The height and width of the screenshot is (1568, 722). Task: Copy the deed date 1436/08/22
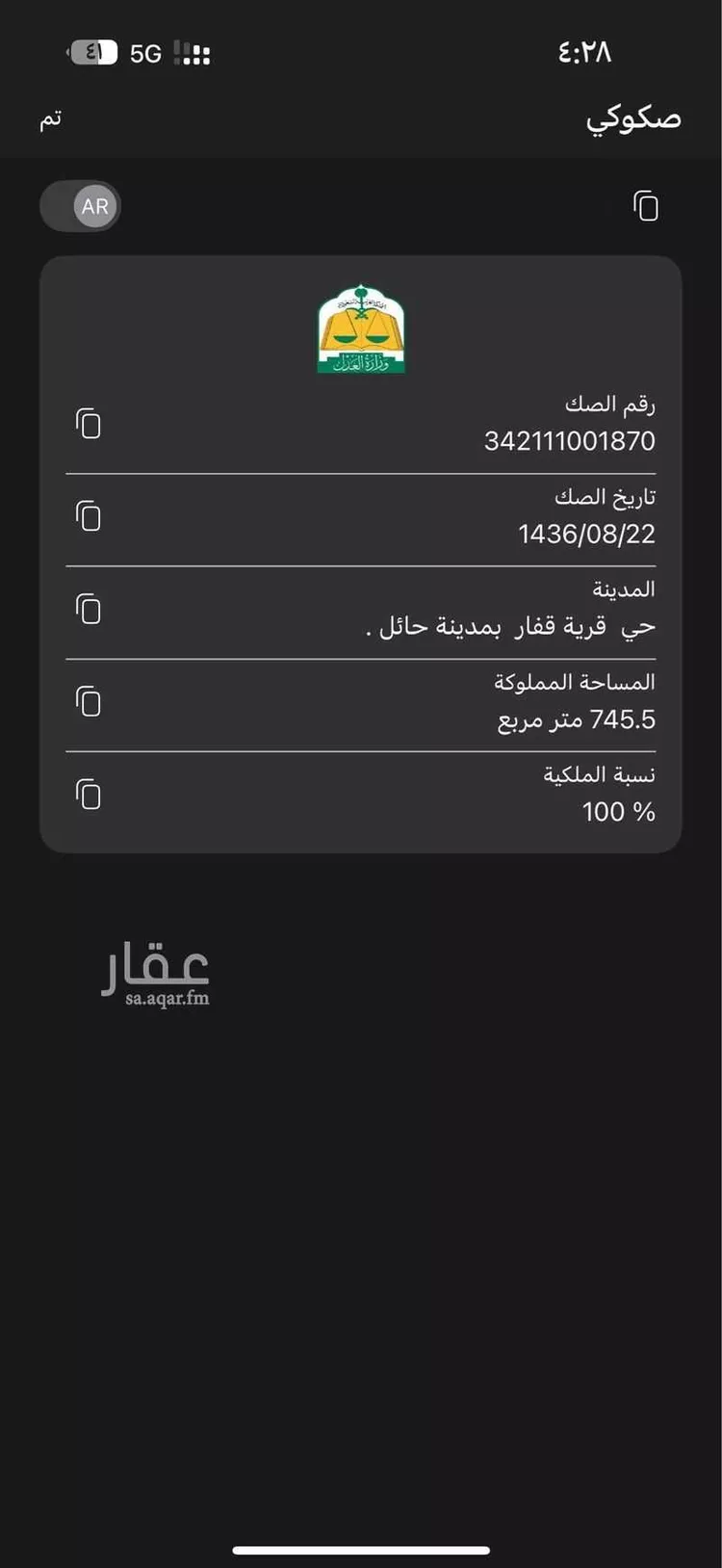coord(88,516)
